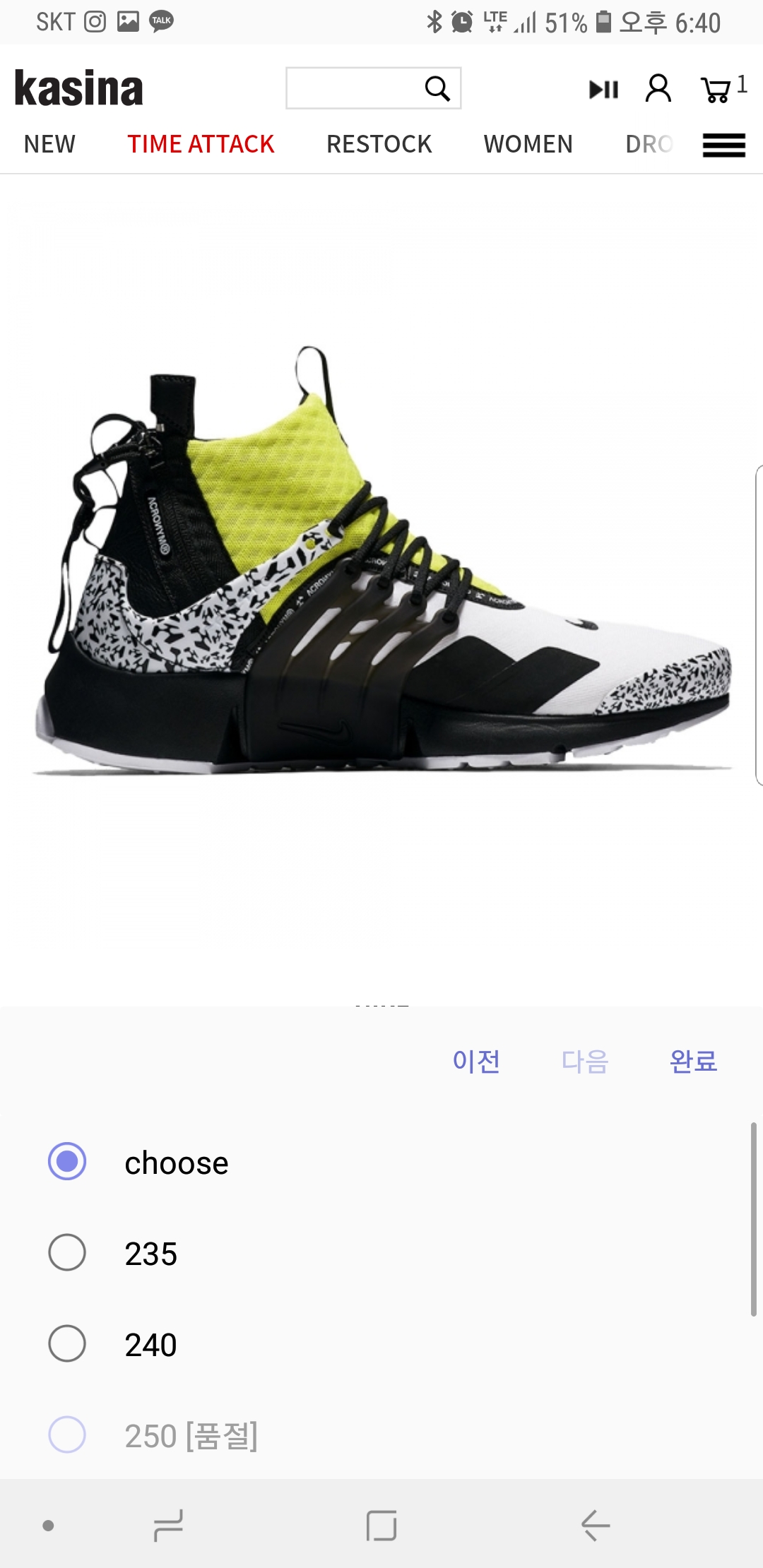The width and height of the screenshot is (763, 1568).
Task: Open the user account icon
Action: pos(658,88)
